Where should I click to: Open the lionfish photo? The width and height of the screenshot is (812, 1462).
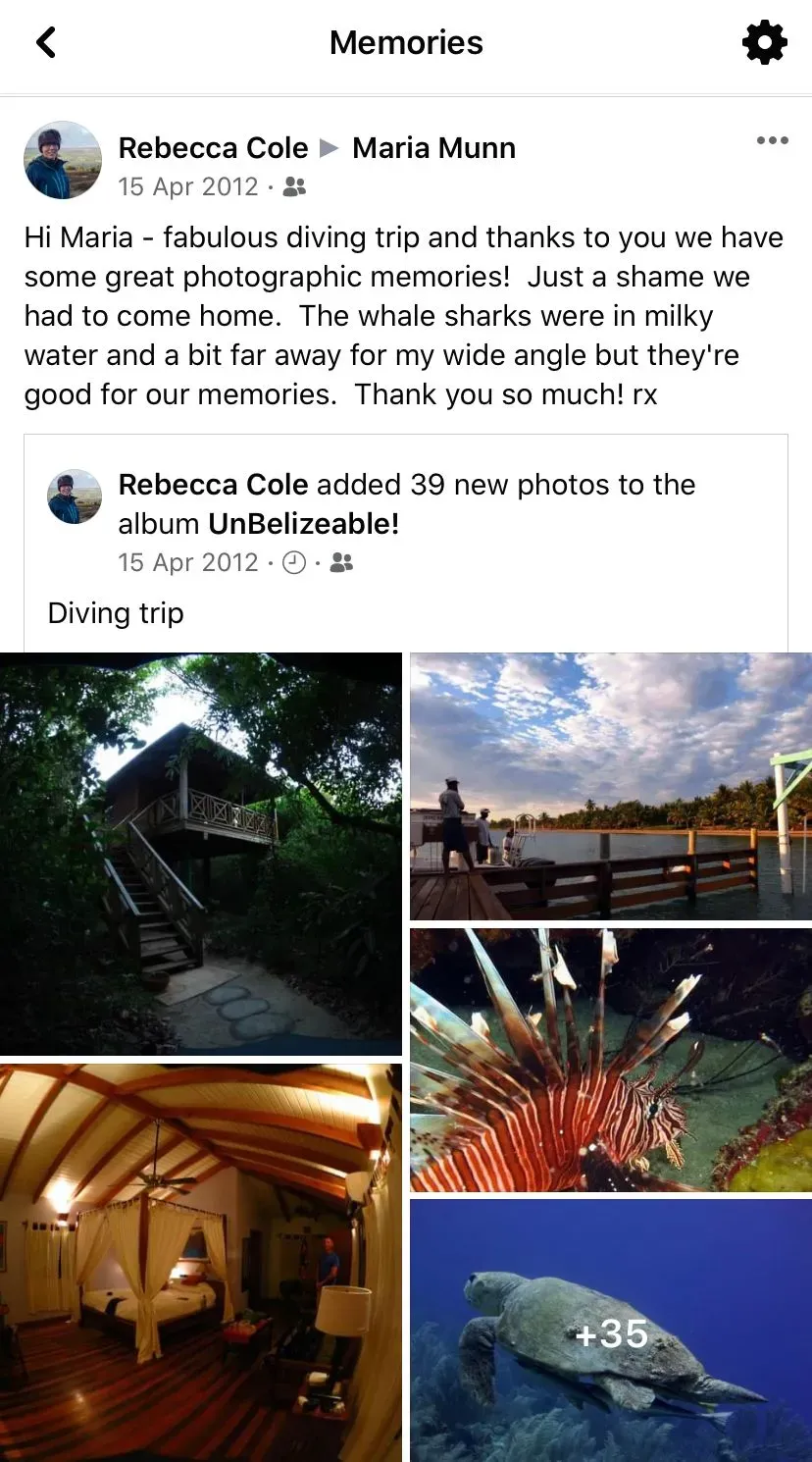pyautogui.click(x=610, y=1061)
